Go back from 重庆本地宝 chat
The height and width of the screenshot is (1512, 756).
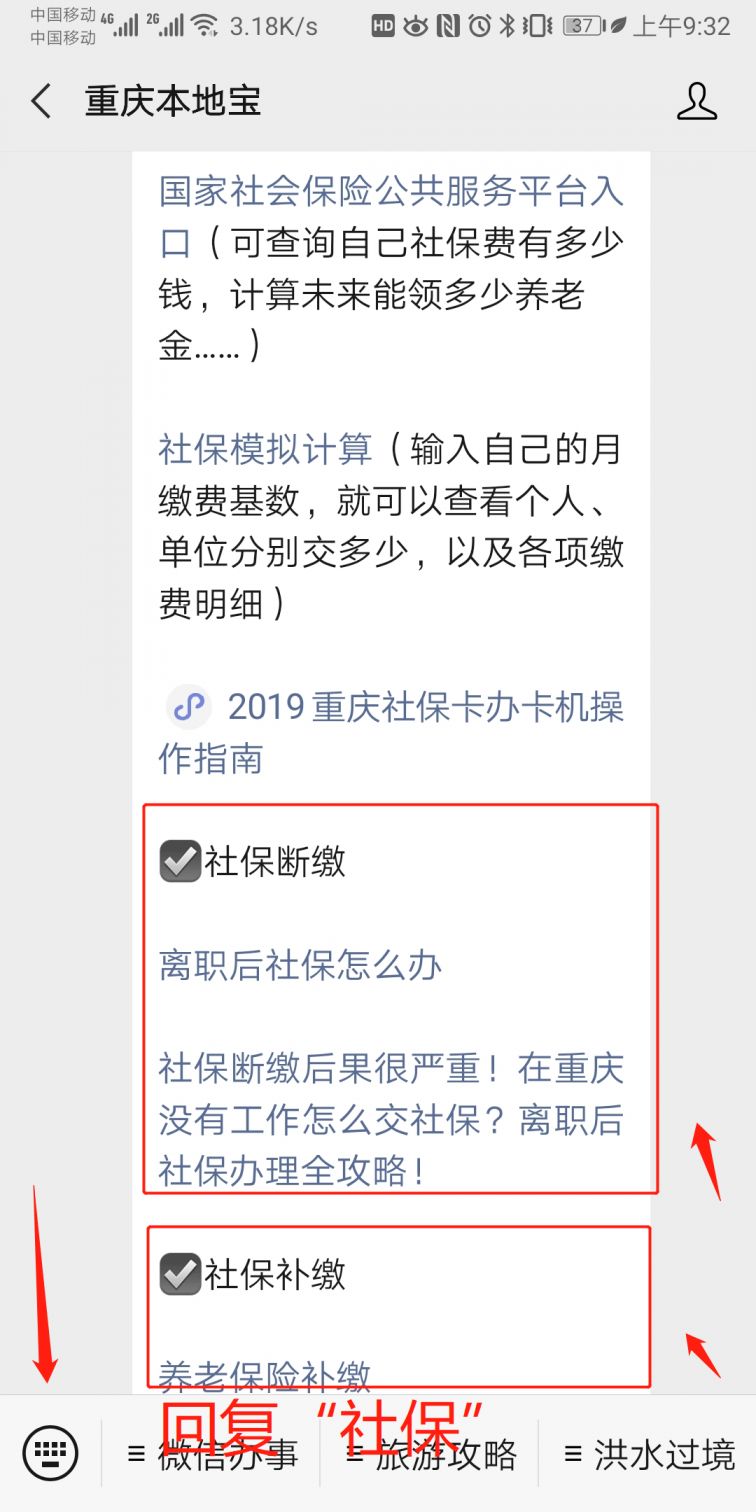pos(41,101)
